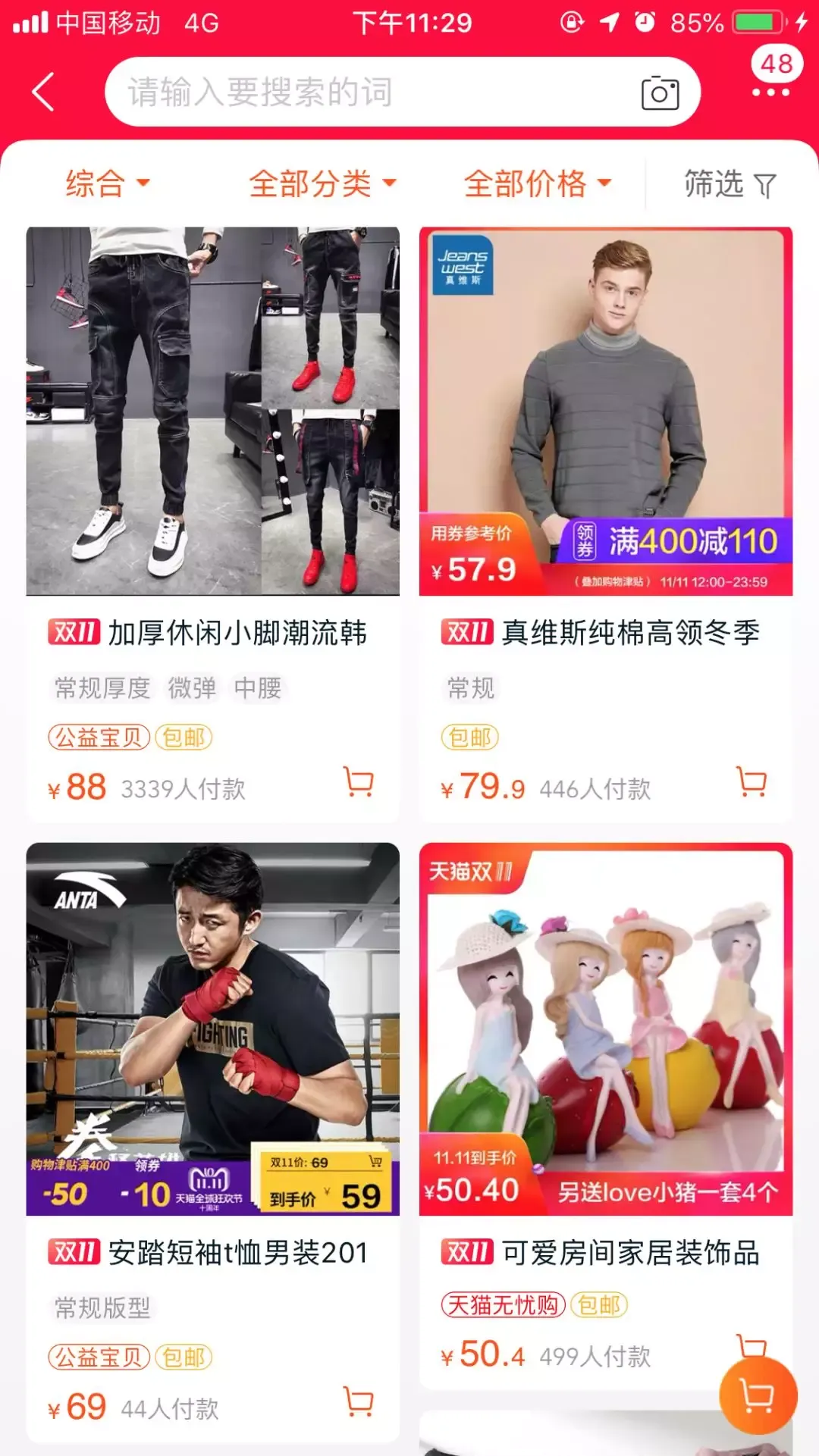Add the ¥88 jeans to cart
Screen dimensions: 819x1456
click(359, 782)
